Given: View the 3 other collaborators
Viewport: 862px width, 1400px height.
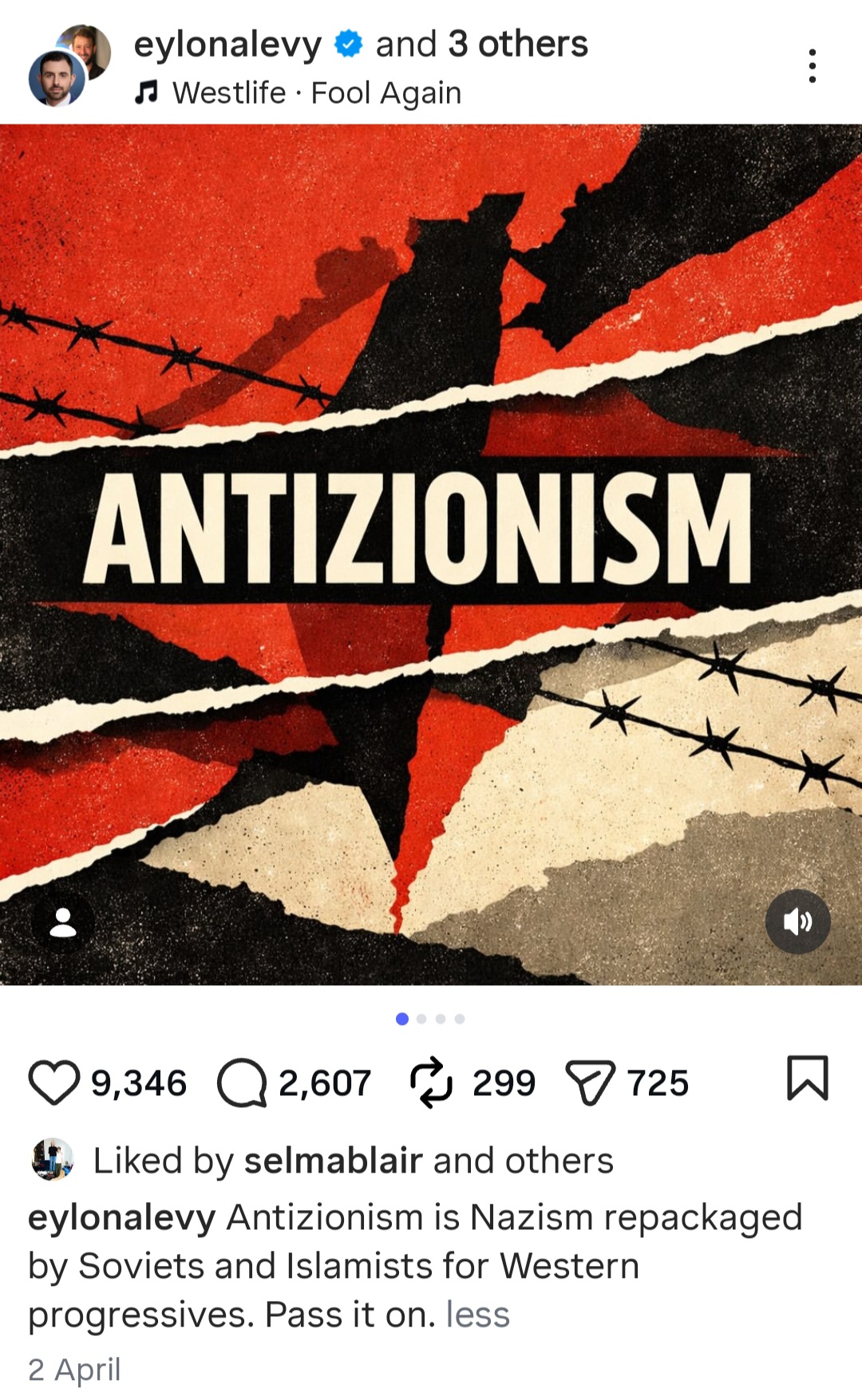Looking at the screenshot, I should 518,44.
